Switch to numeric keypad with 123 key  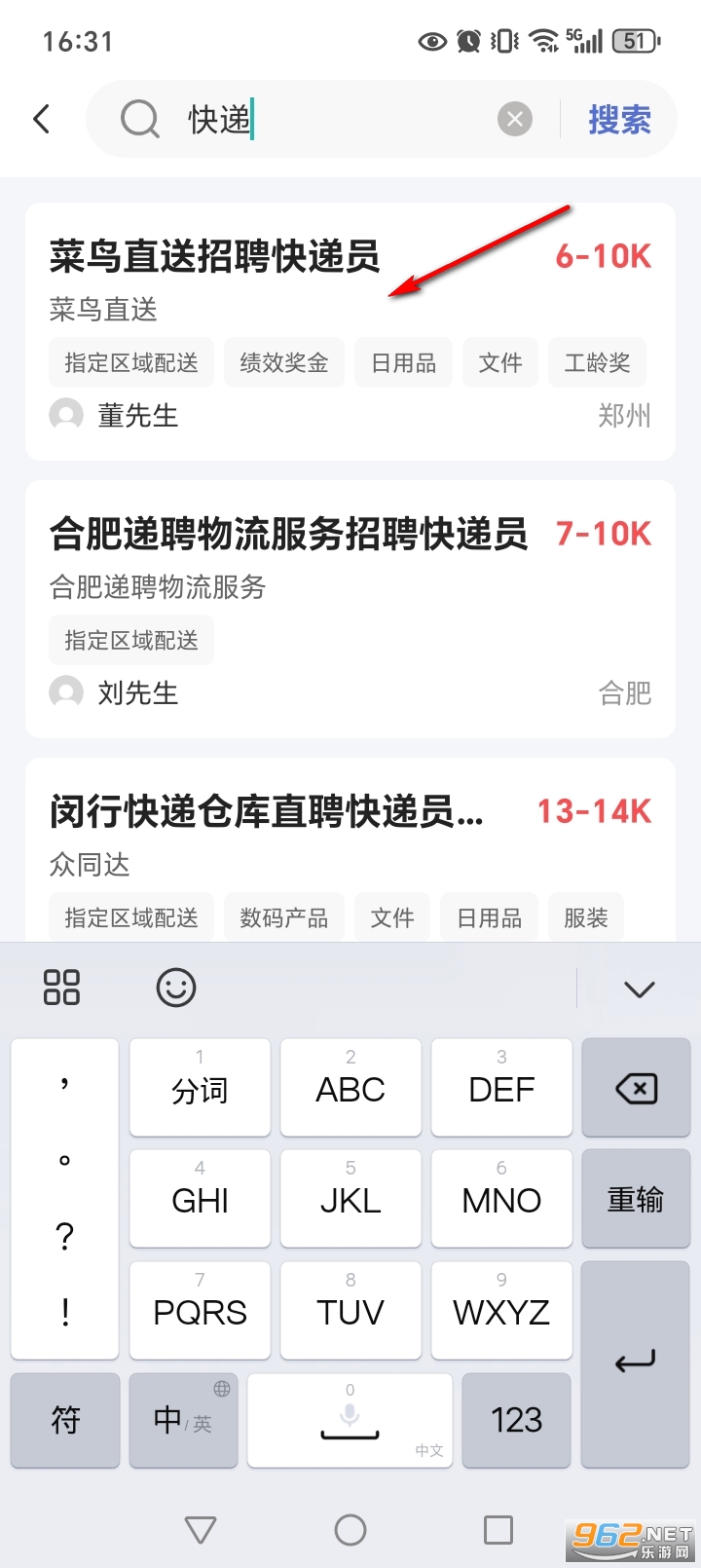[516, 1420]
